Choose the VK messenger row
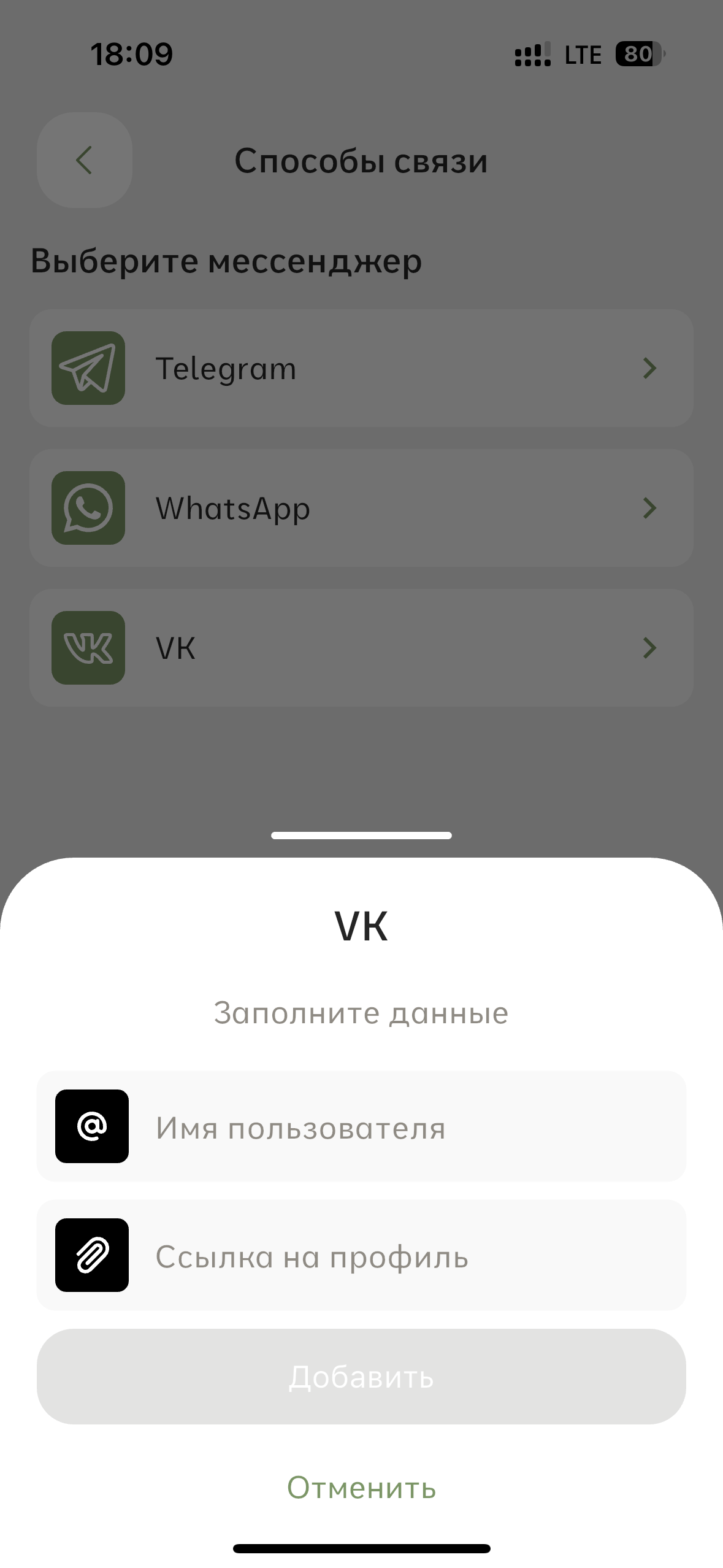The image size is (723, 1568). [x=361, y=648]
